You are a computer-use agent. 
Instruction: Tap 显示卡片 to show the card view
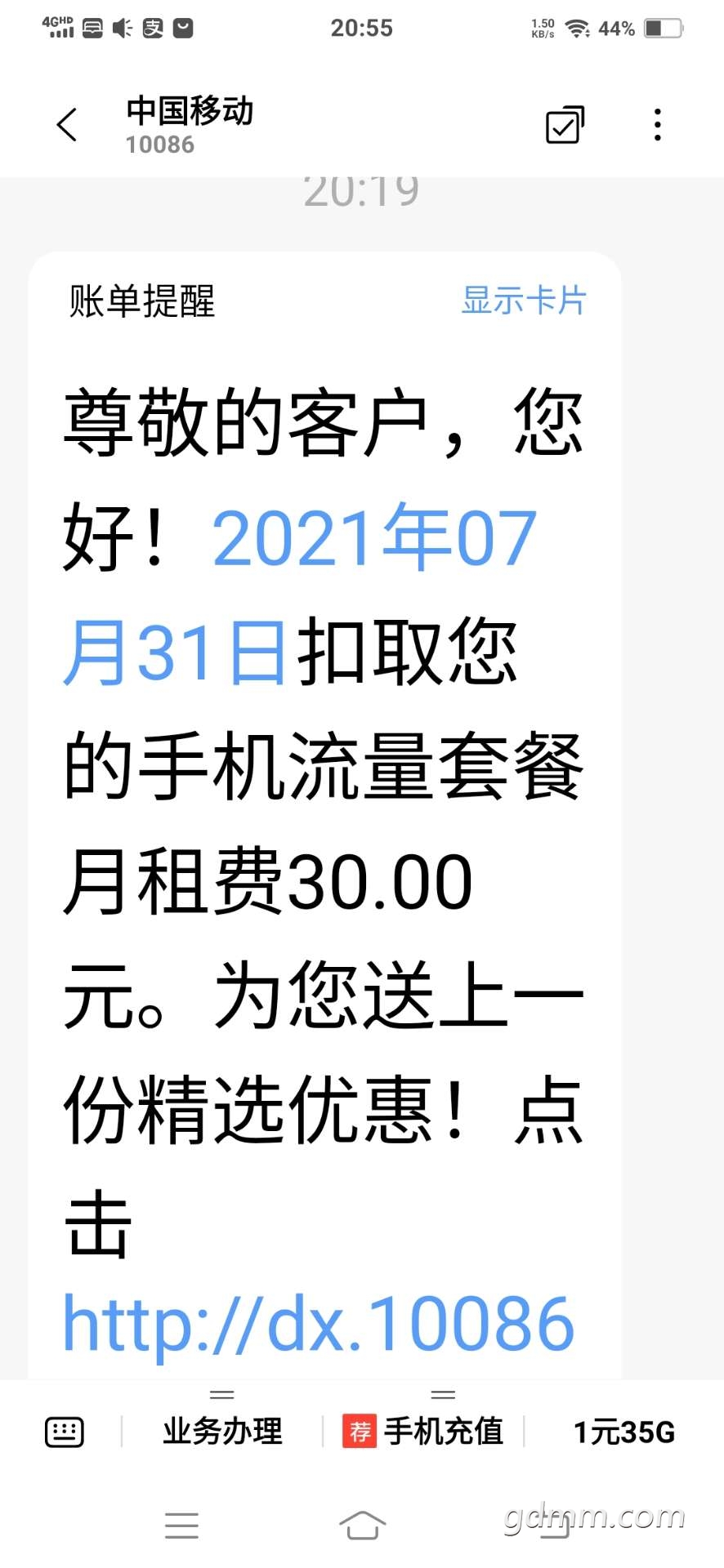524,300
